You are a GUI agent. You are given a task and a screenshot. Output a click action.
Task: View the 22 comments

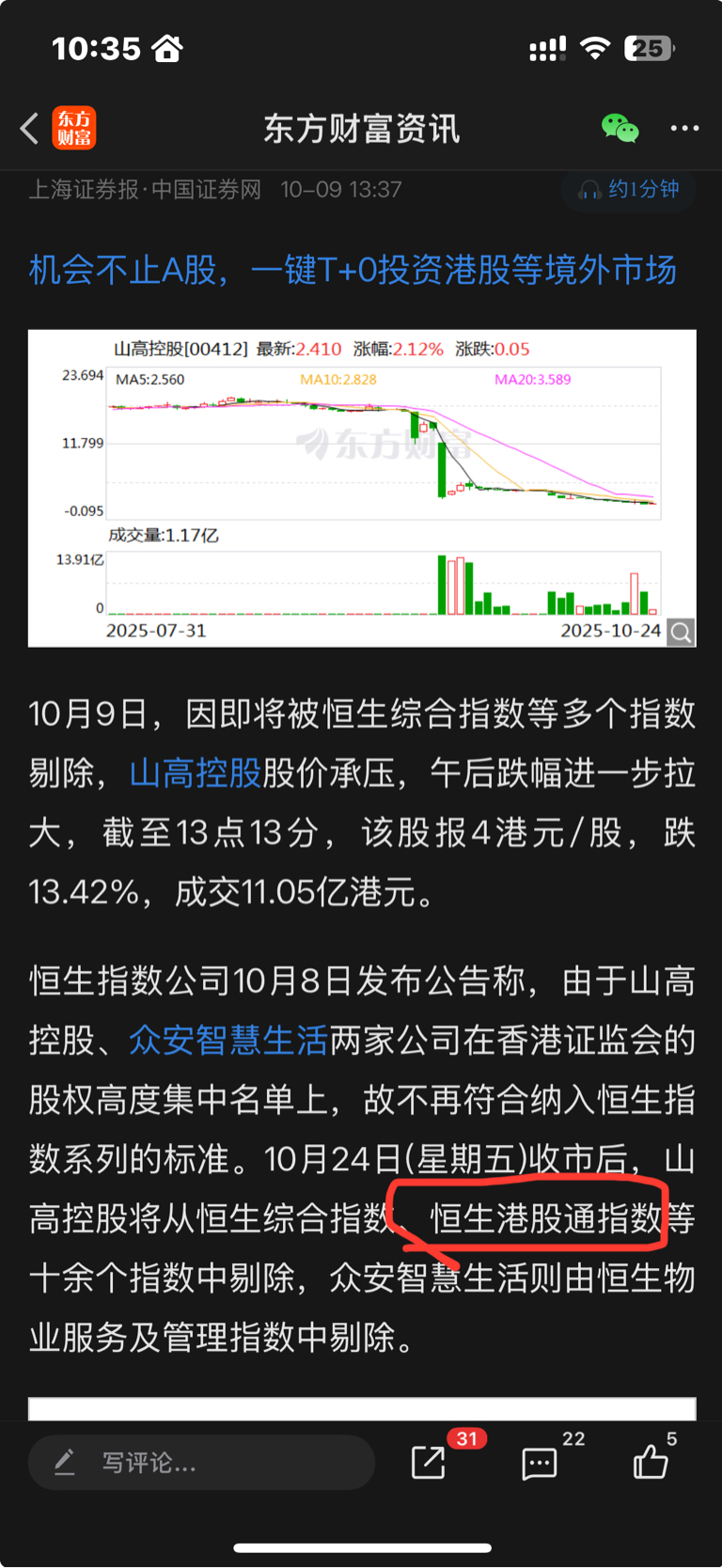point(540,1463)
